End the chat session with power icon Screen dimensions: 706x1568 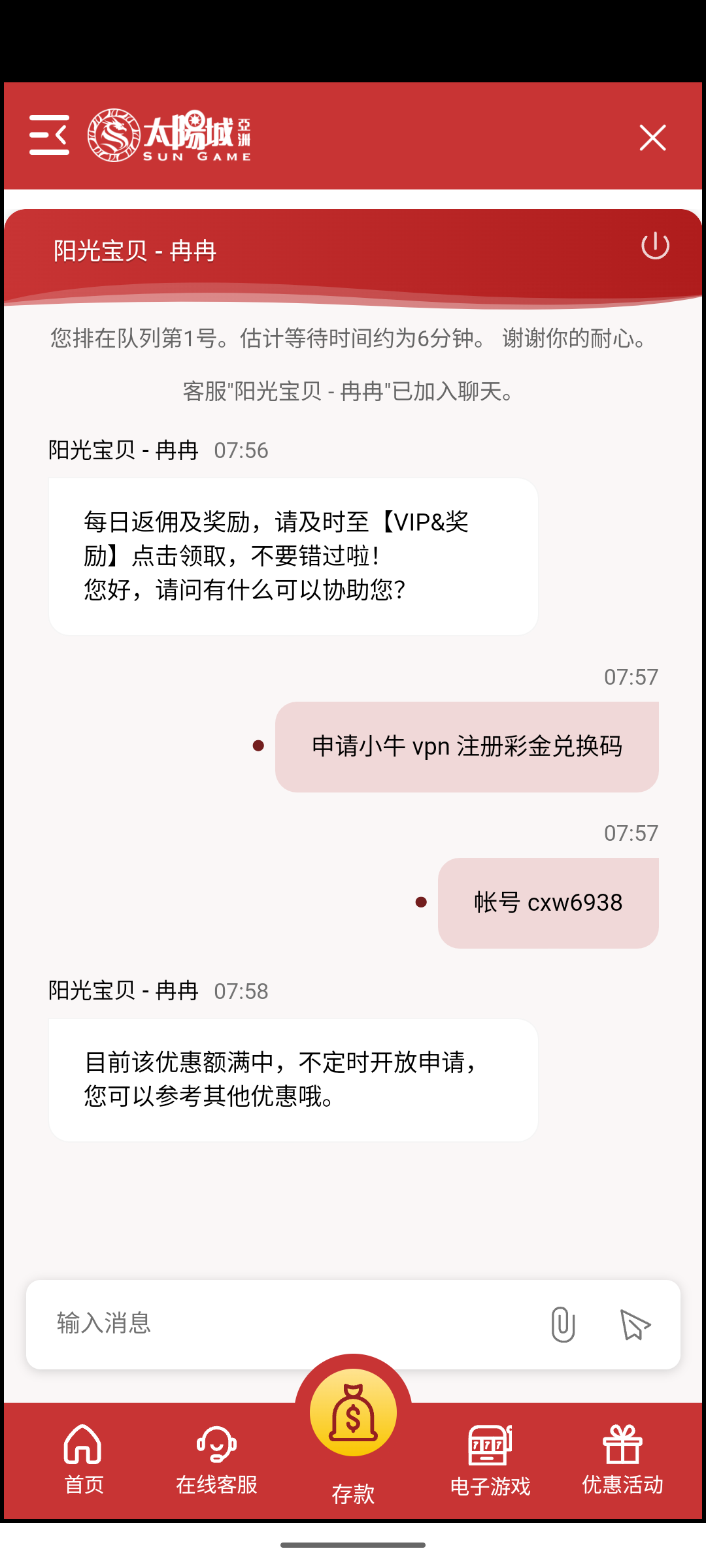pos(654,246)
